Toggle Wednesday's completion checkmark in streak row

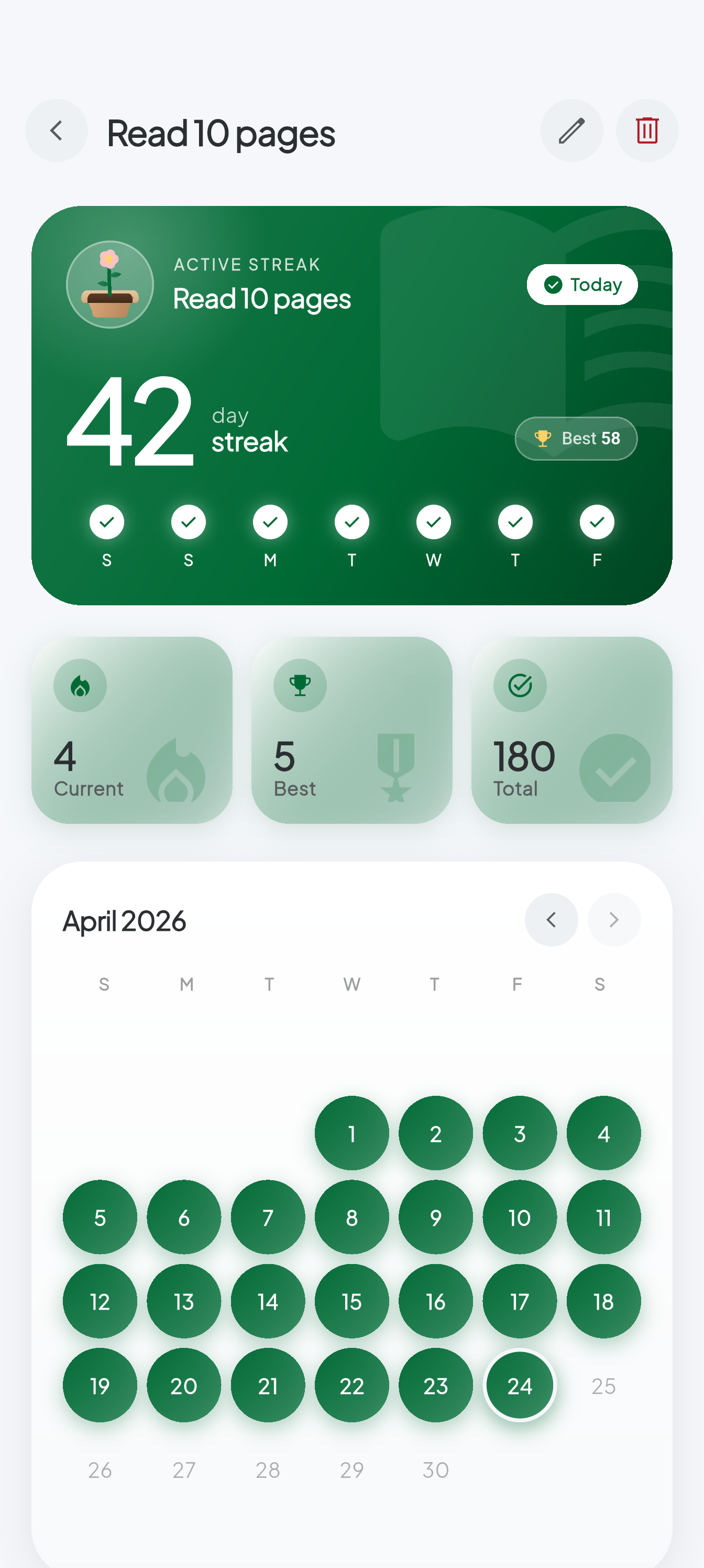tap(433, 522)
